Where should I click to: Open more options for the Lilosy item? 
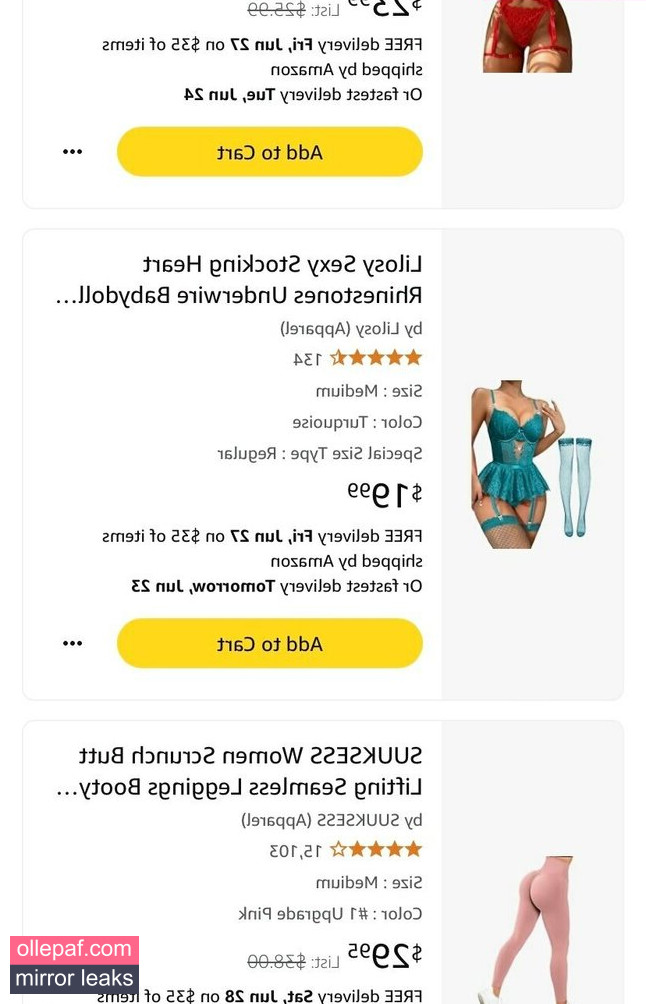(72, 643)
